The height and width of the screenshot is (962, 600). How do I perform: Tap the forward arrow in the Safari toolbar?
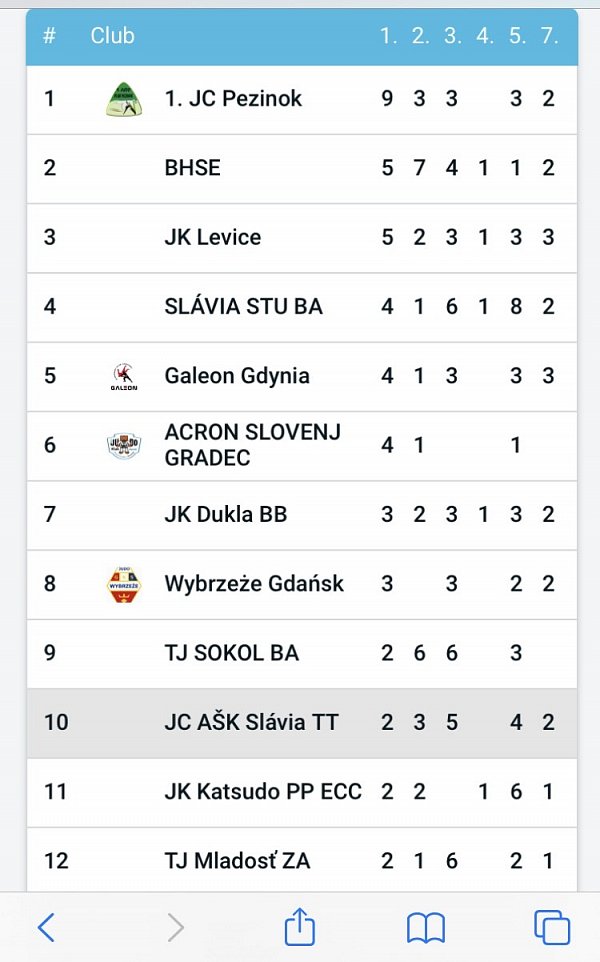click(175, 926)
